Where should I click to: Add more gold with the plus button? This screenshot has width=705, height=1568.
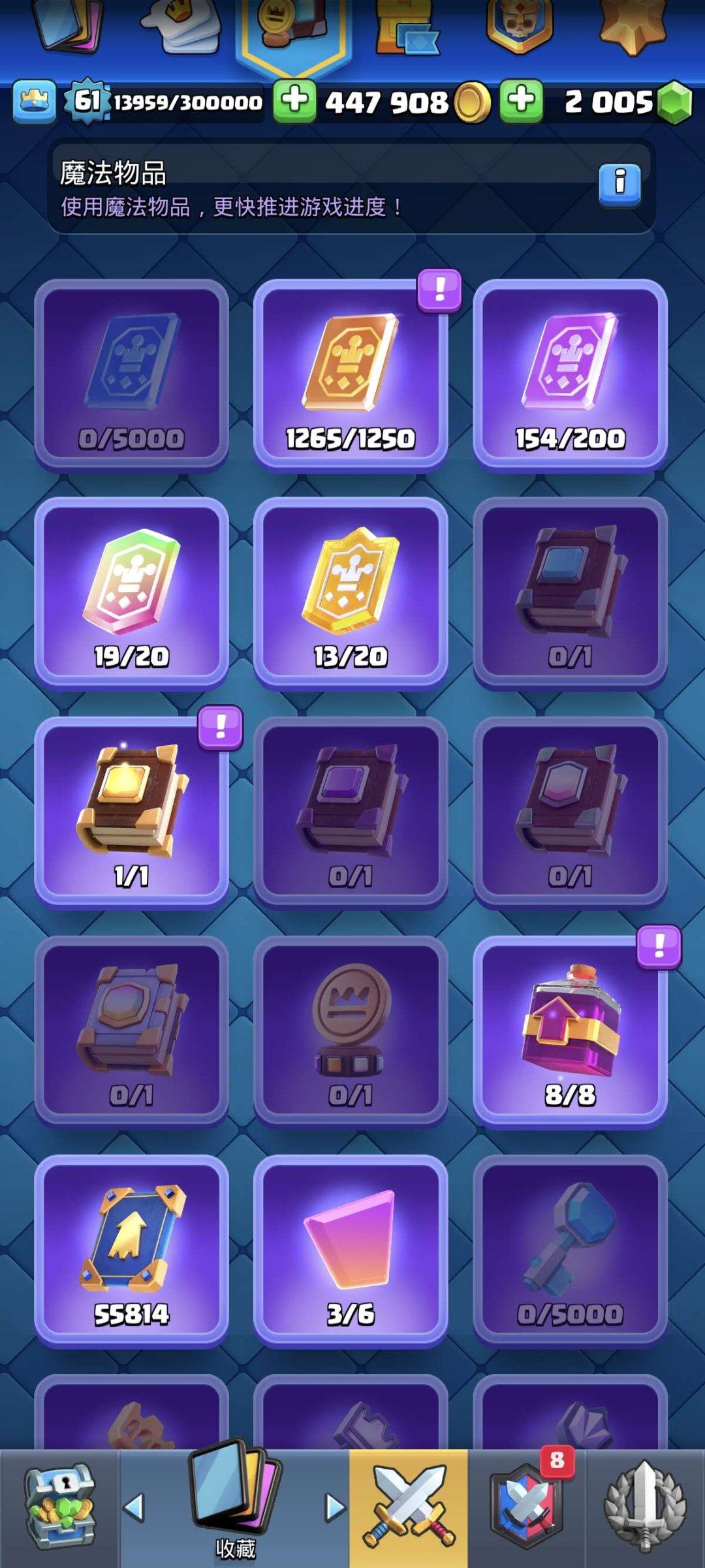click(x=294, y=102)
